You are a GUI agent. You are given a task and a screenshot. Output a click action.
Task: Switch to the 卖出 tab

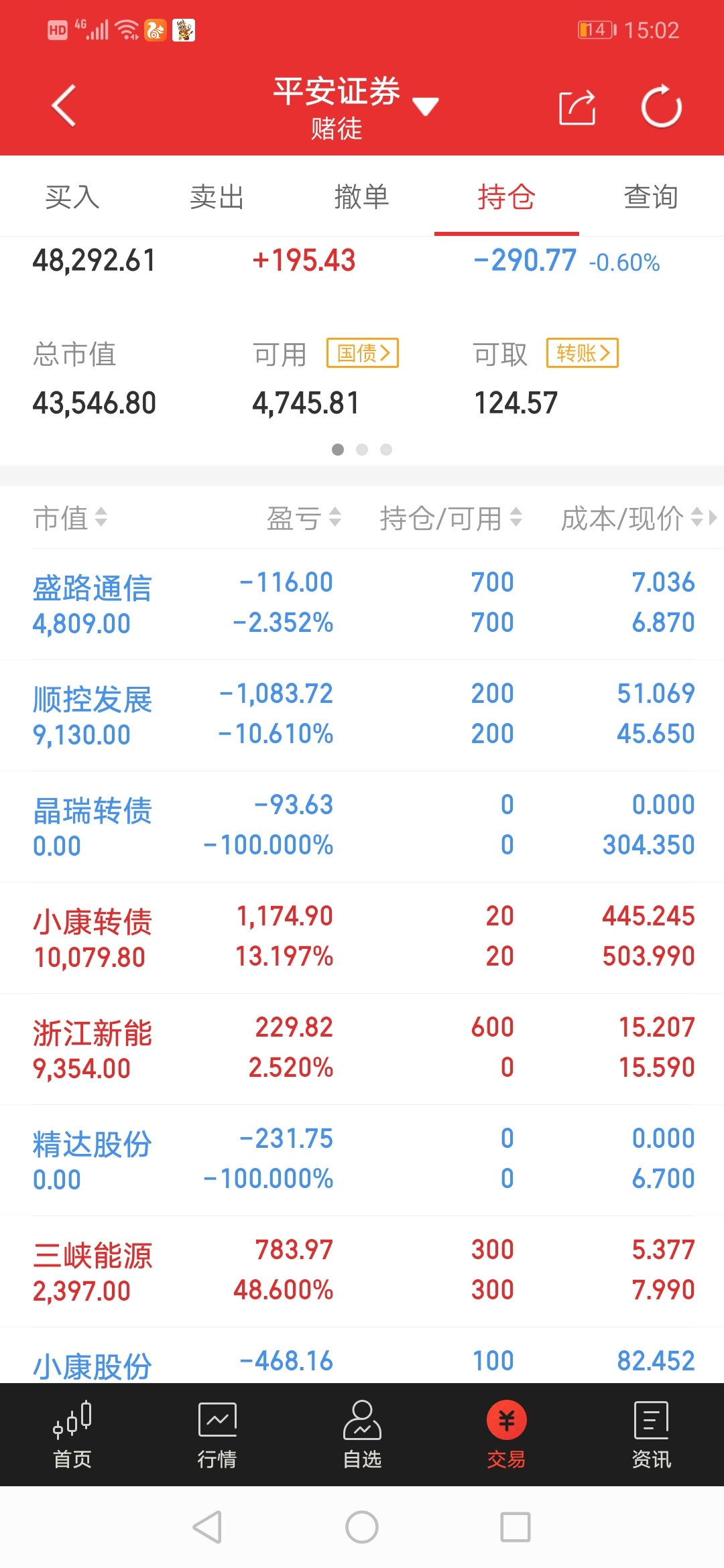pos(217,196)
